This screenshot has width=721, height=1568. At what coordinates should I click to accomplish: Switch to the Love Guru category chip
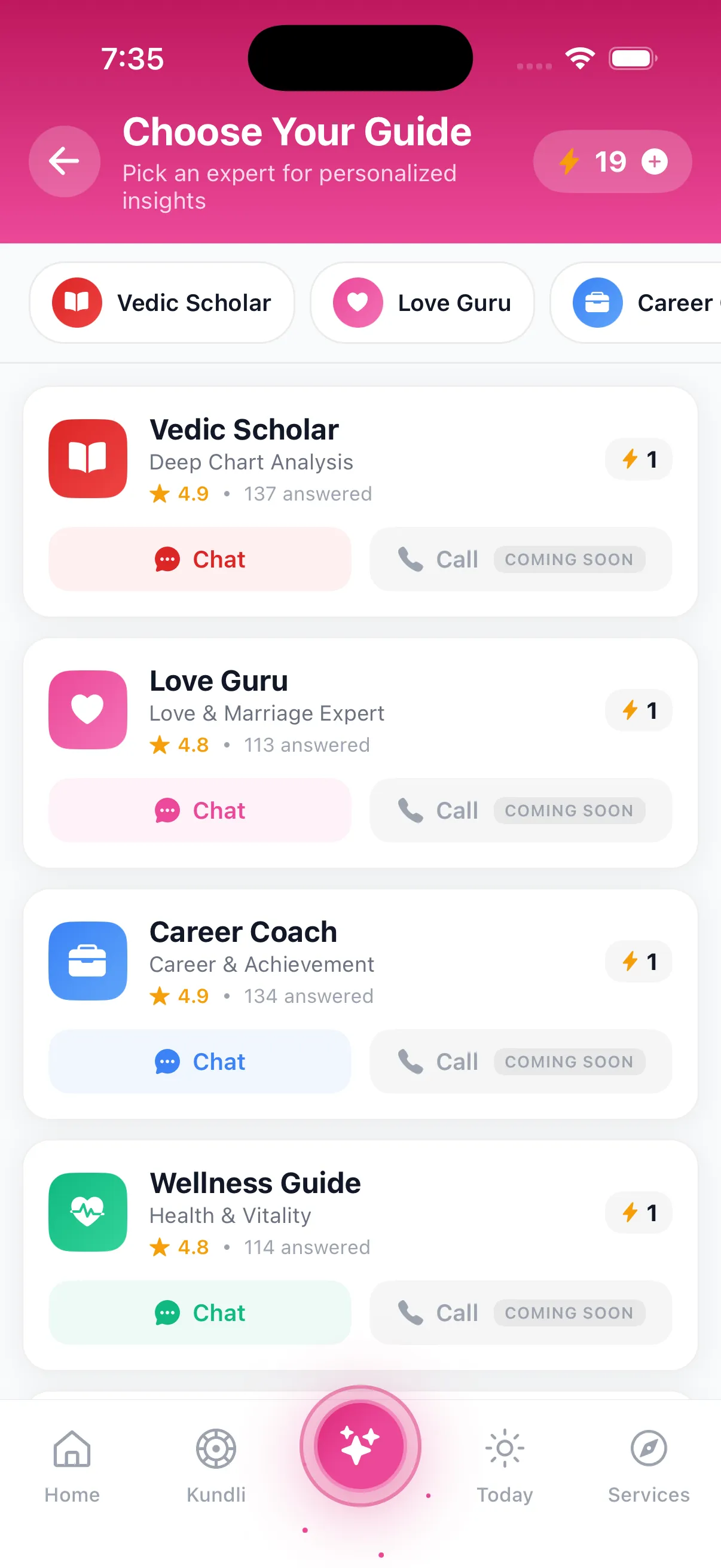point(422,303)
